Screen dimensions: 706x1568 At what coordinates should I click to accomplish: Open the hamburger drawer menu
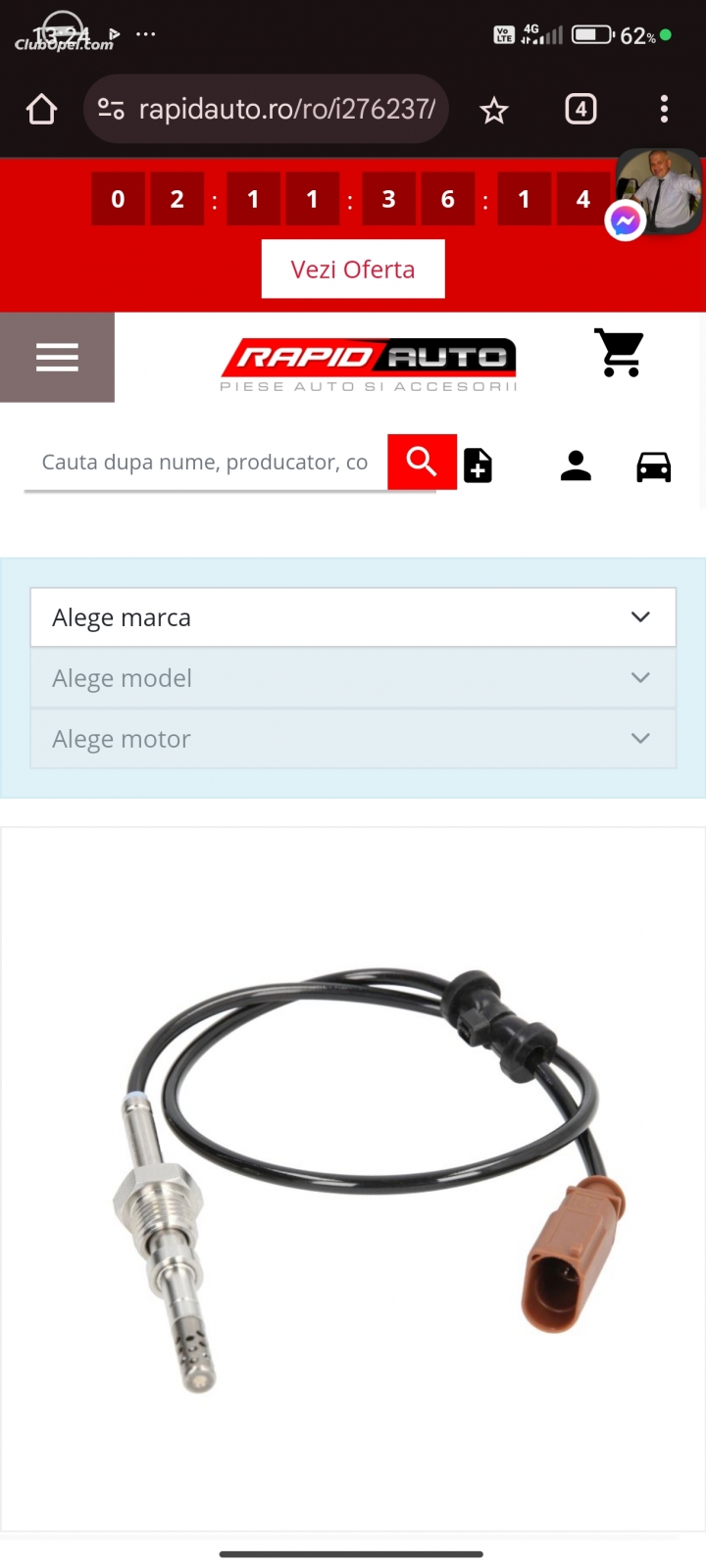[57, 358]
